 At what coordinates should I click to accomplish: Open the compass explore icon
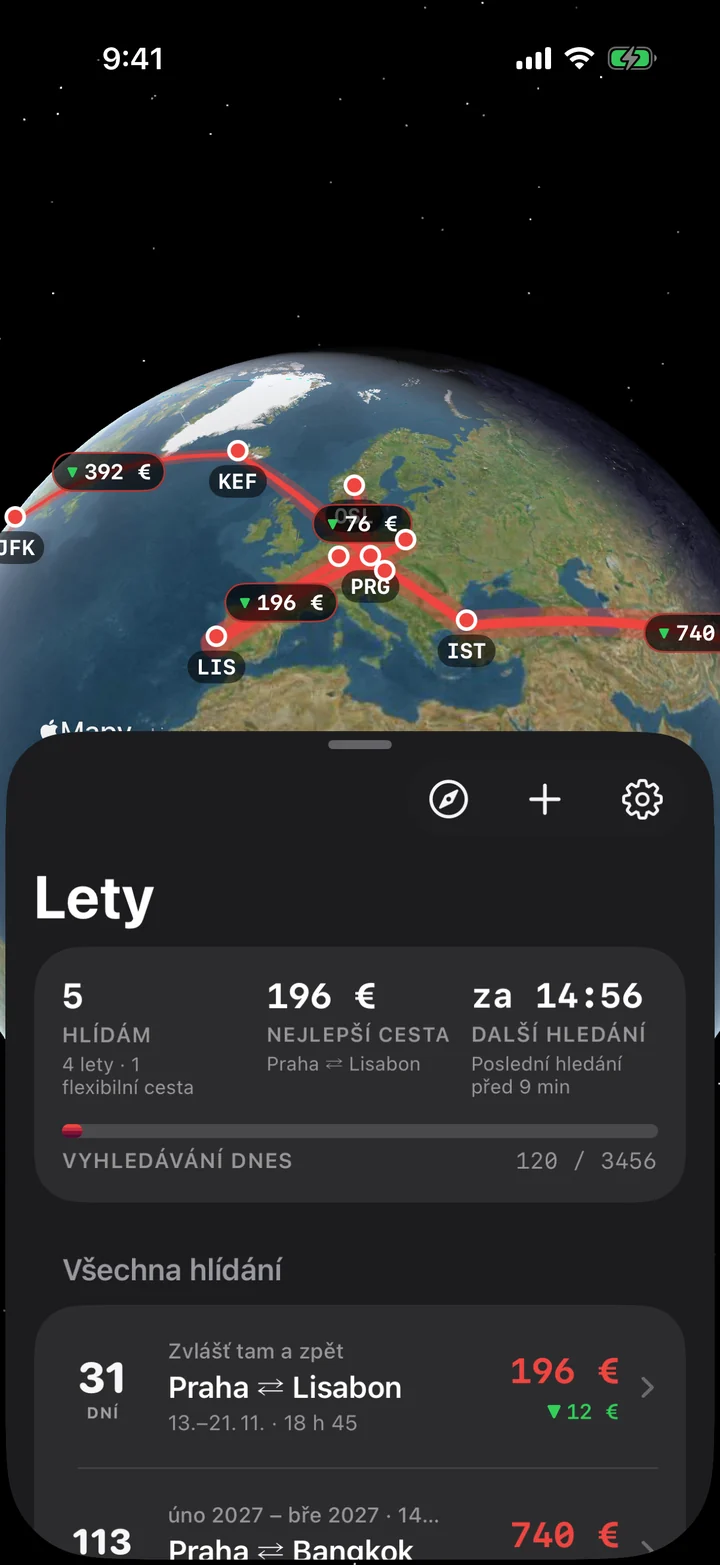[x=448, y=799]
